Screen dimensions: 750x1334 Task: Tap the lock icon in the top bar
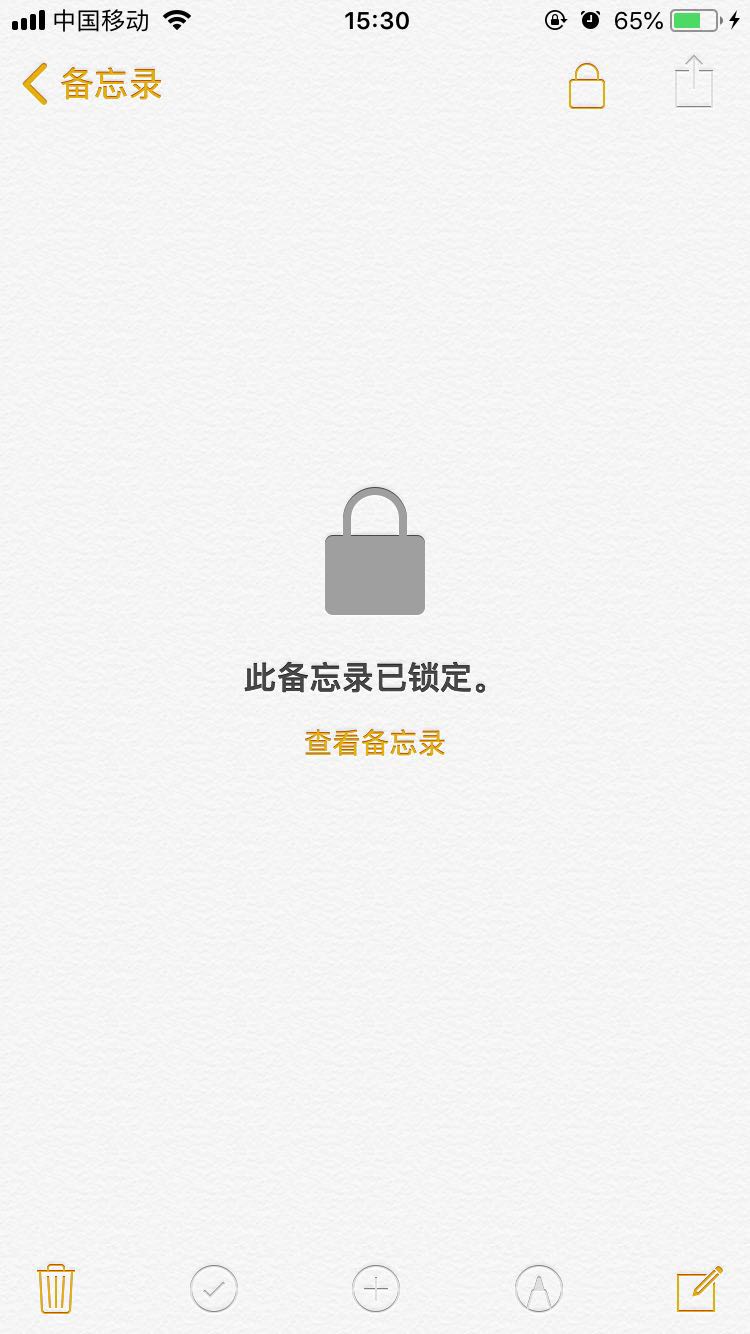(587, 86)
